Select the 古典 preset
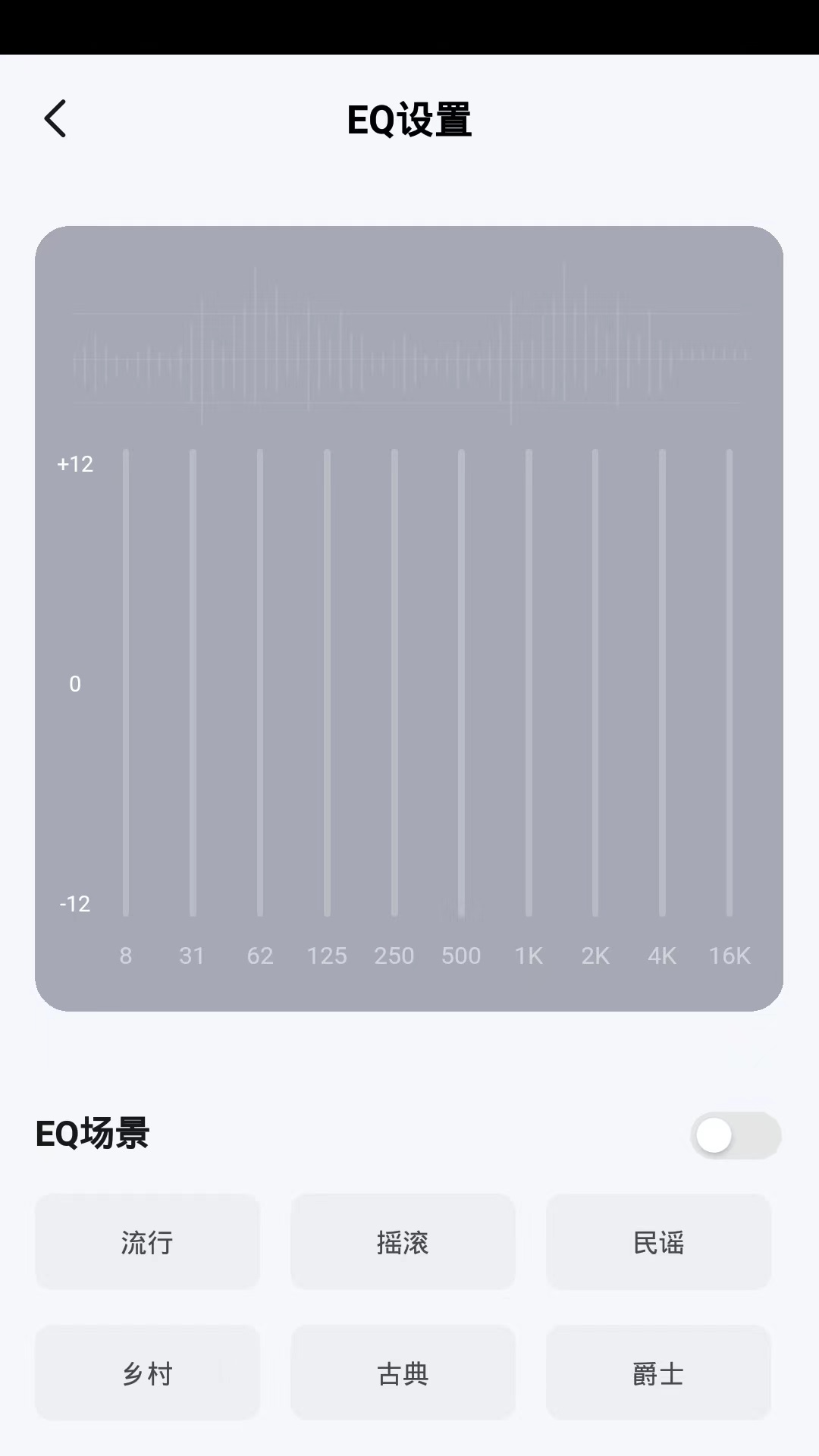The width and height of the screenshot is (819, 1456). 403,1373
